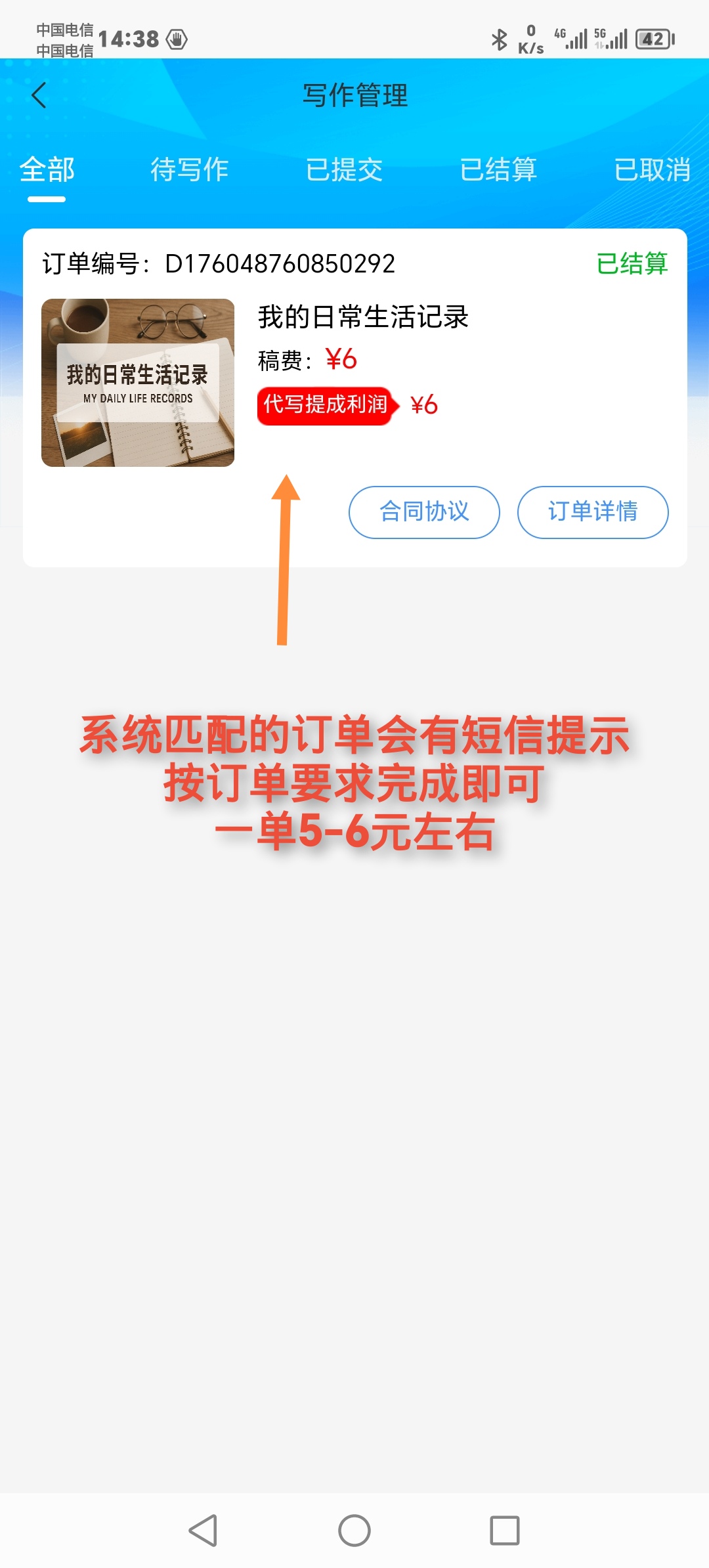Tap the system home button

(354, 1531)
